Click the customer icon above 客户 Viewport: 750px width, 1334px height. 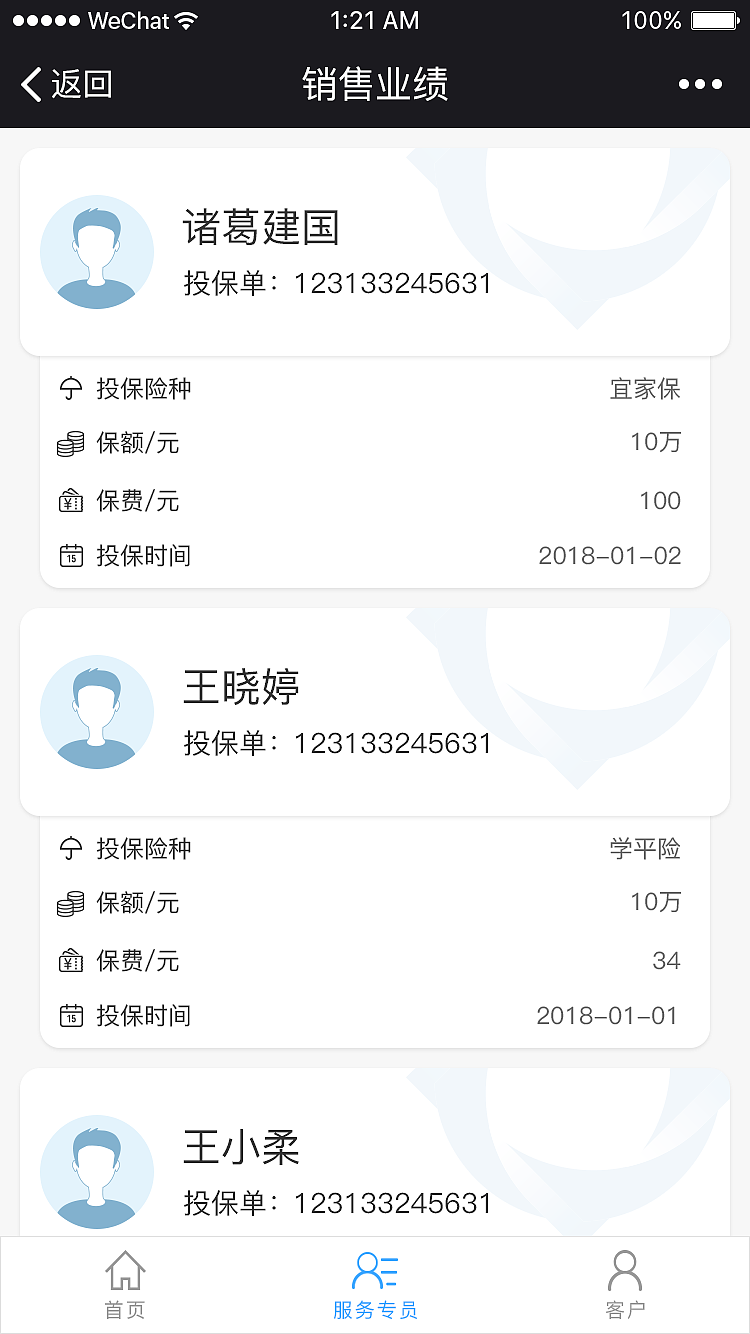[626, 1268]
